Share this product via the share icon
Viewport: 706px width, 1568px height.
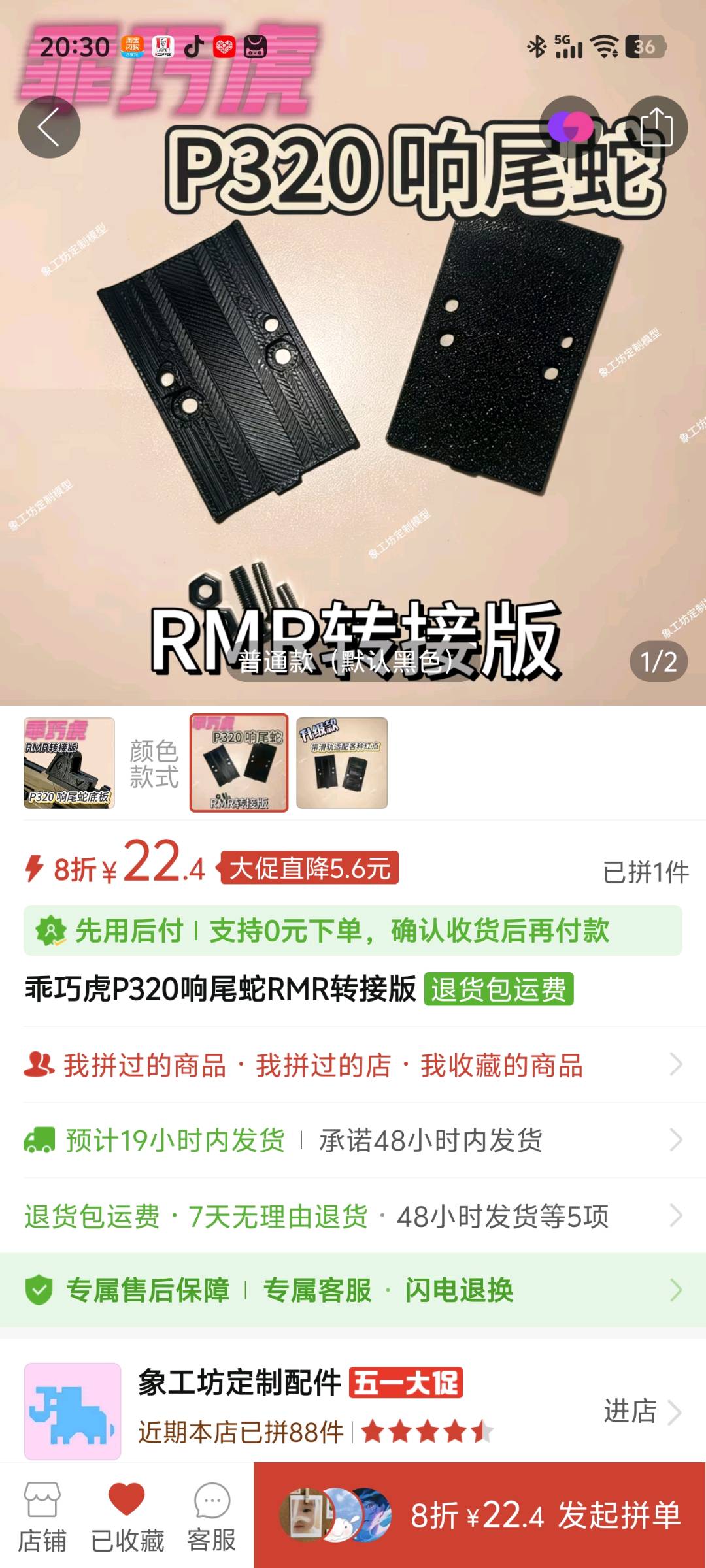[656, 127]
